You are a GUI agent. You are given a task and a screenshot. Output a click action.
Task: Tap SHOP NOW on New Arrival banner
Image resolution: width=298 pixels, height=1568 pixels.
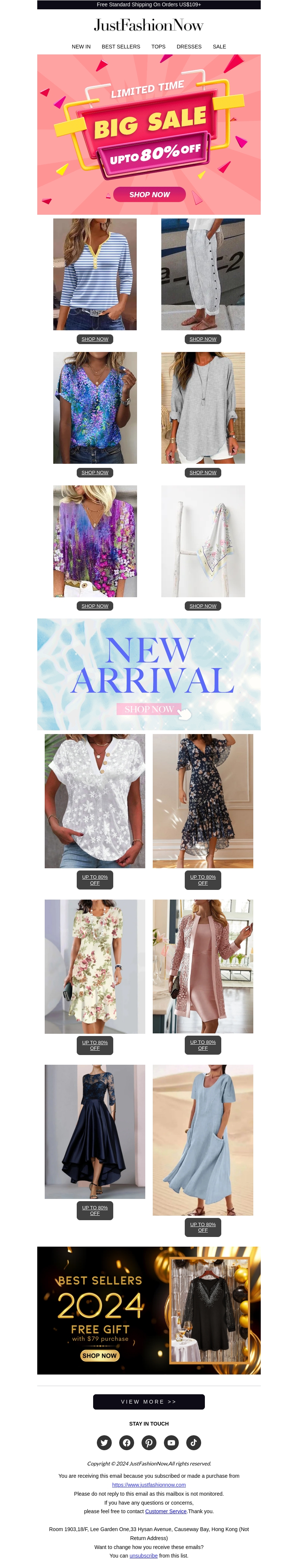pos(149,709)
